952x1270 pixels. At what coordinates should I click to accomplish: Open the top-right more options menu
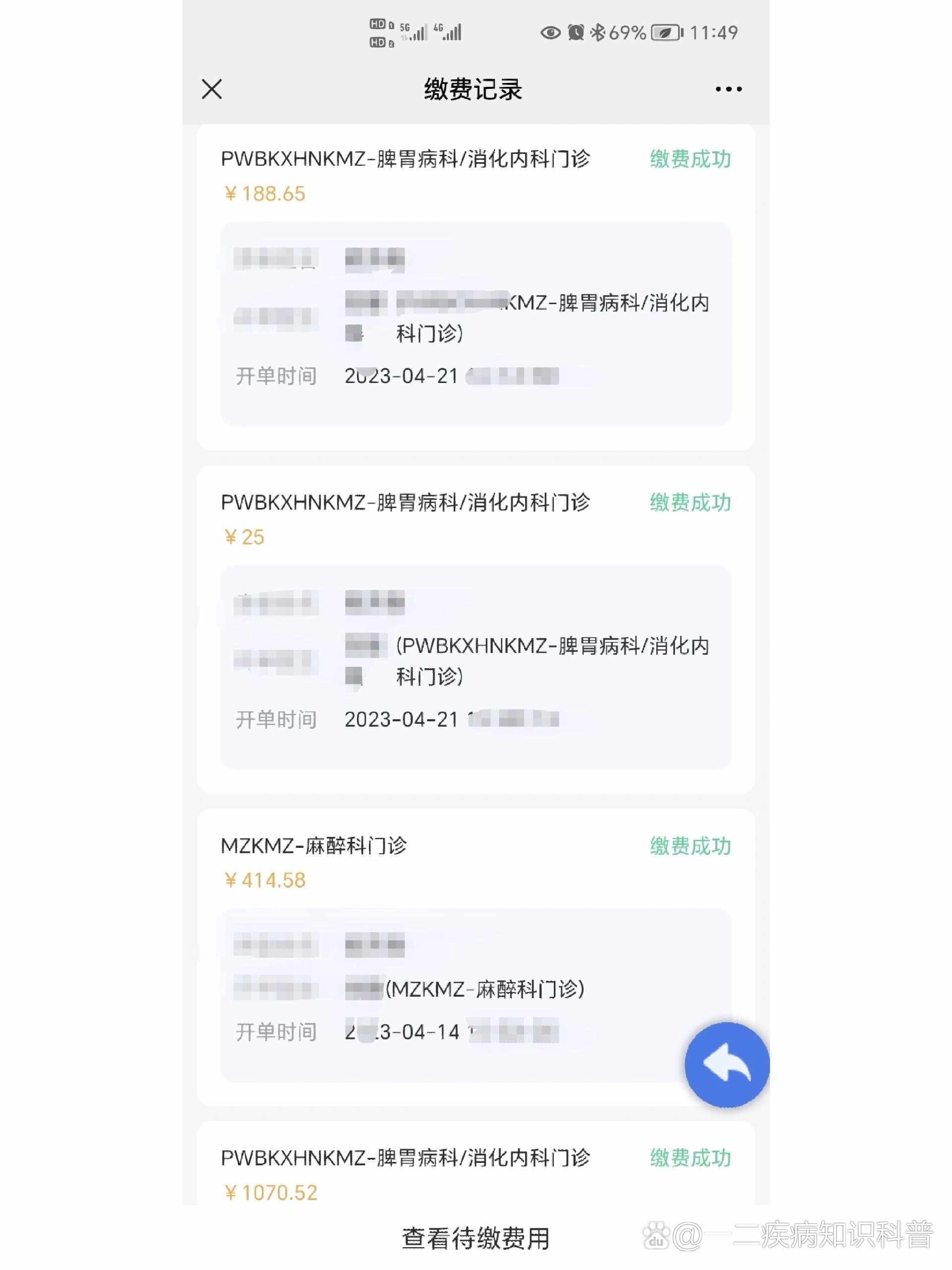(x=726, y=89)
